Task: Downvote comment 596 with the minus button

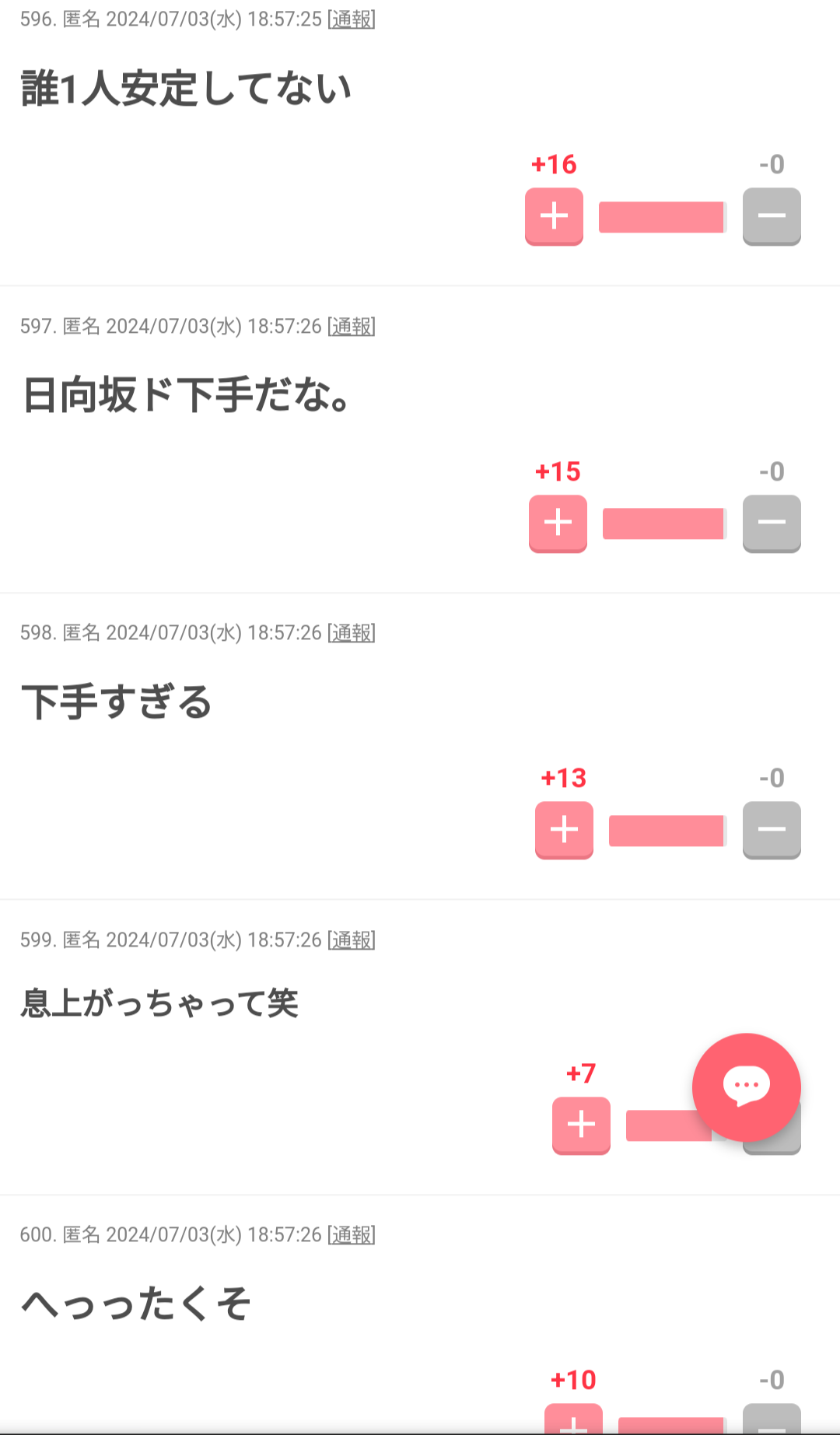Action: coord(772,216)
